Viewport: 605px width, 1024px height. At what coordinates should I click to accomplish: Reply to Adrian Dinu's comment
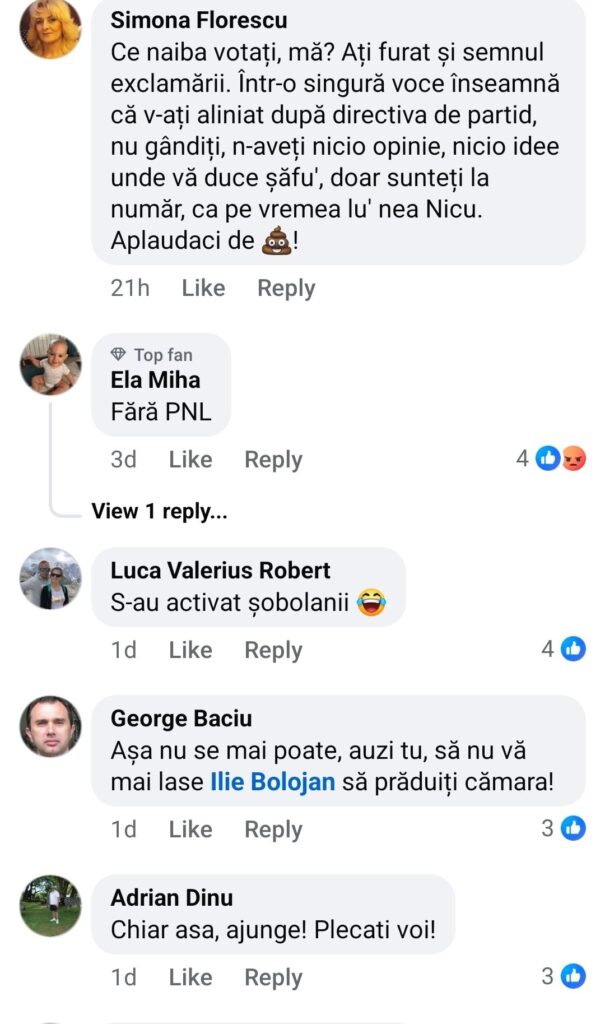tap(273, 977)
